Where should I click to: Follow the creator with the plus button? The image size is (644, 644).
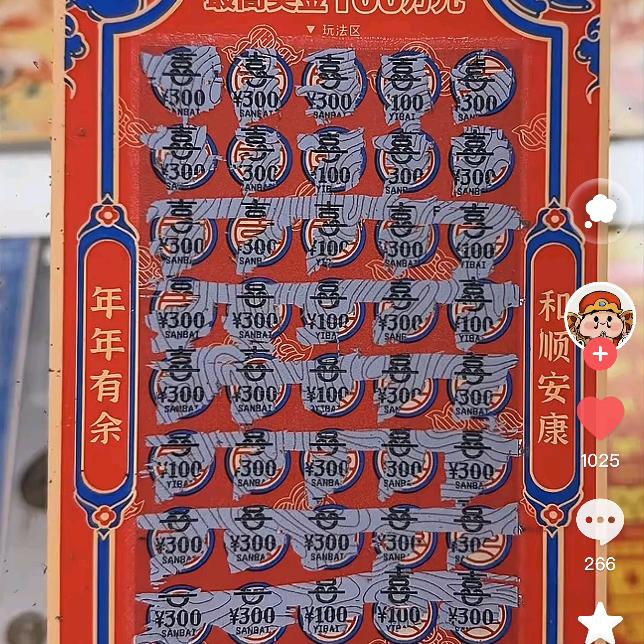600,354
